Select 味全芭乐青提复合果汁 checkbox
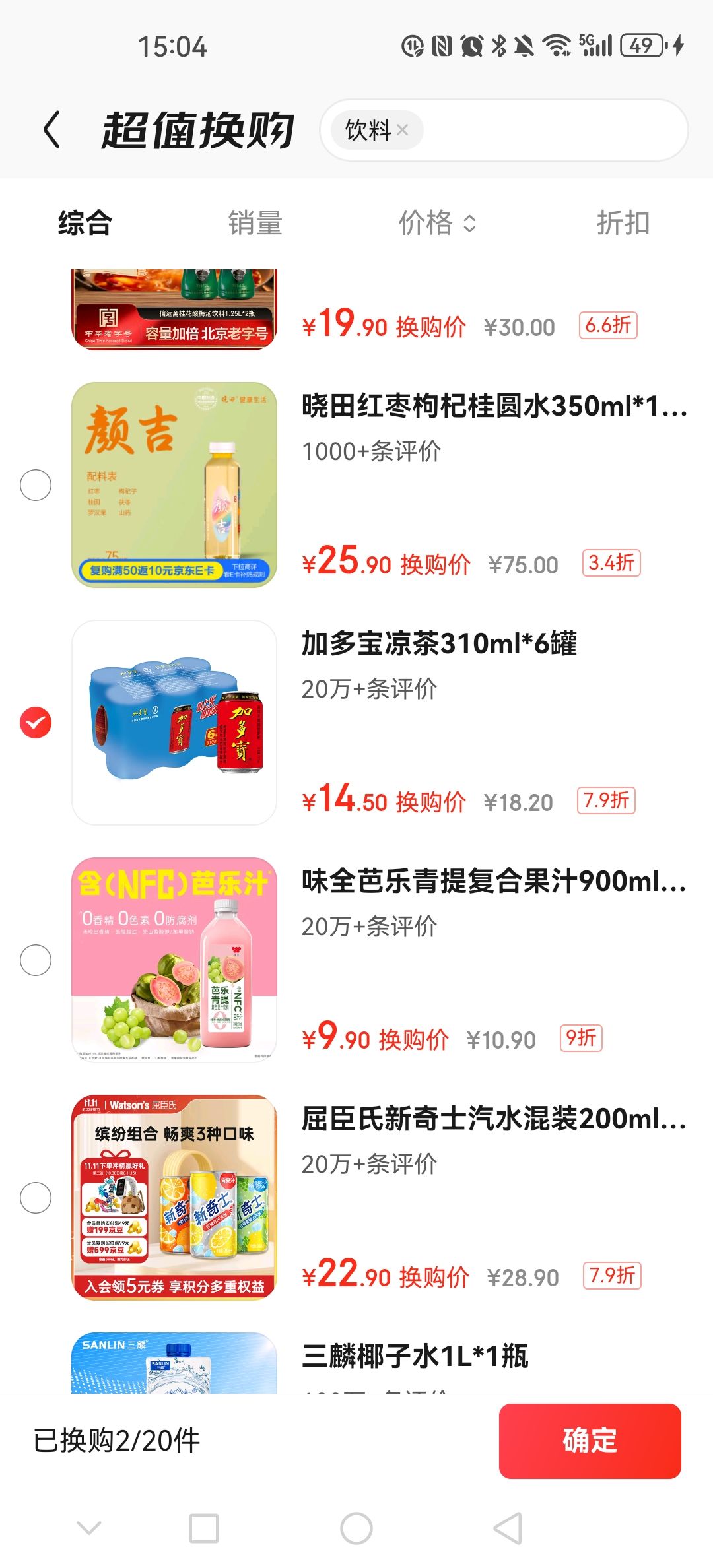The width and height of the screenshot is (713, 1568). click(36, 960)
